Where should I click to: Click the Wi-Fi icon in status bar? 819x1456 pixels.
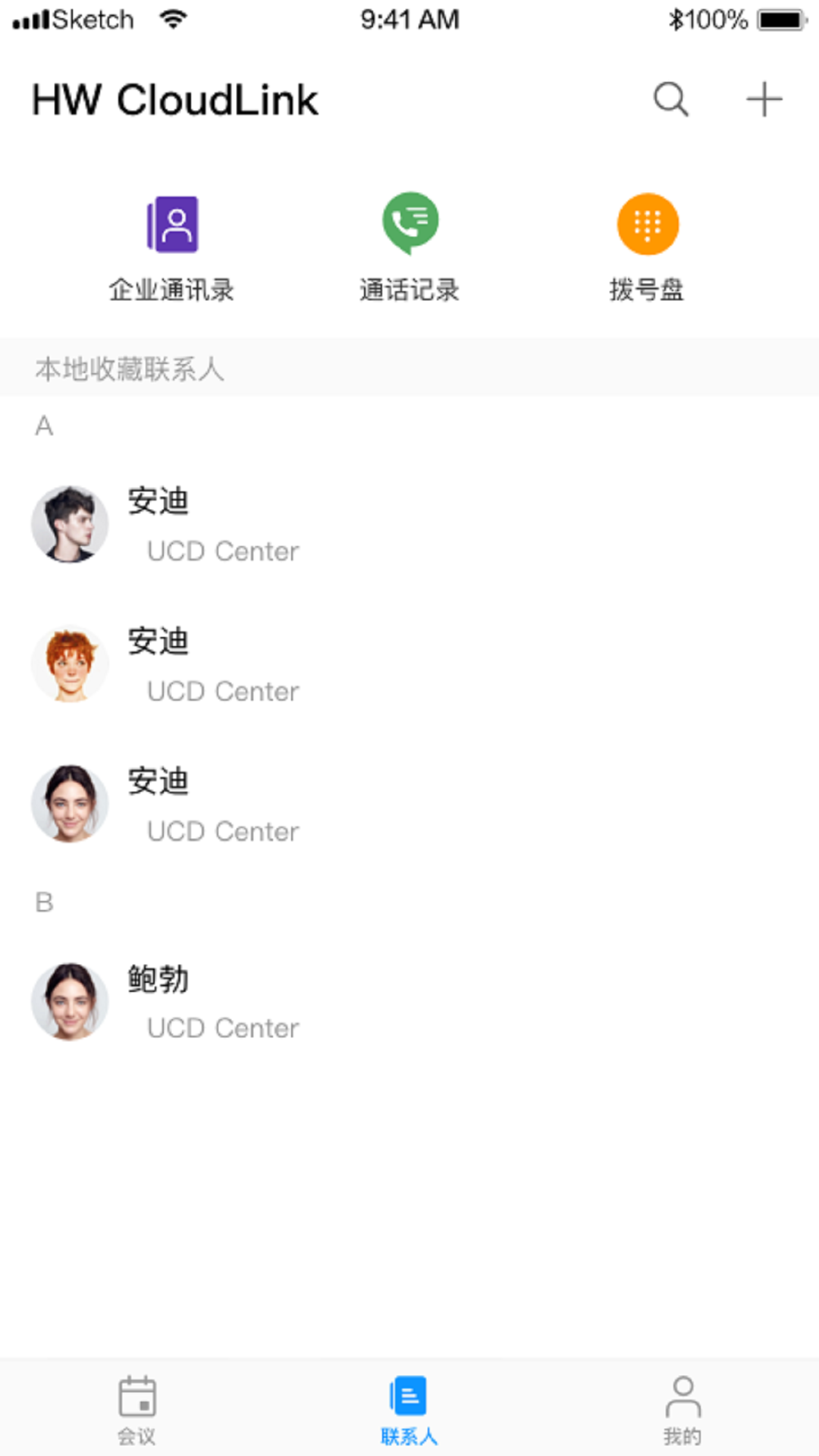point(173,19)
